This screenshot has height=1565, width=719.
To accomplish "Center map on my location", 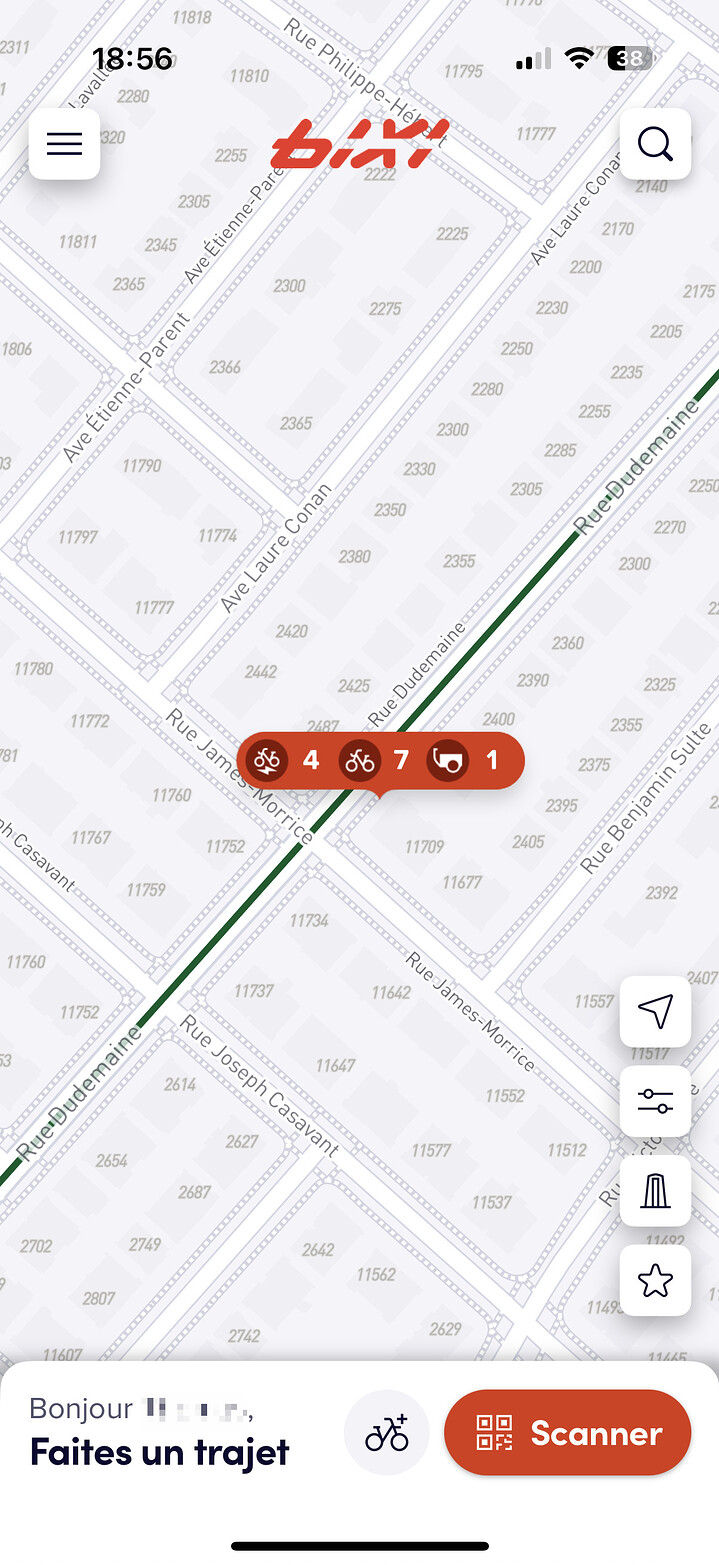I will click(655, 1011).
